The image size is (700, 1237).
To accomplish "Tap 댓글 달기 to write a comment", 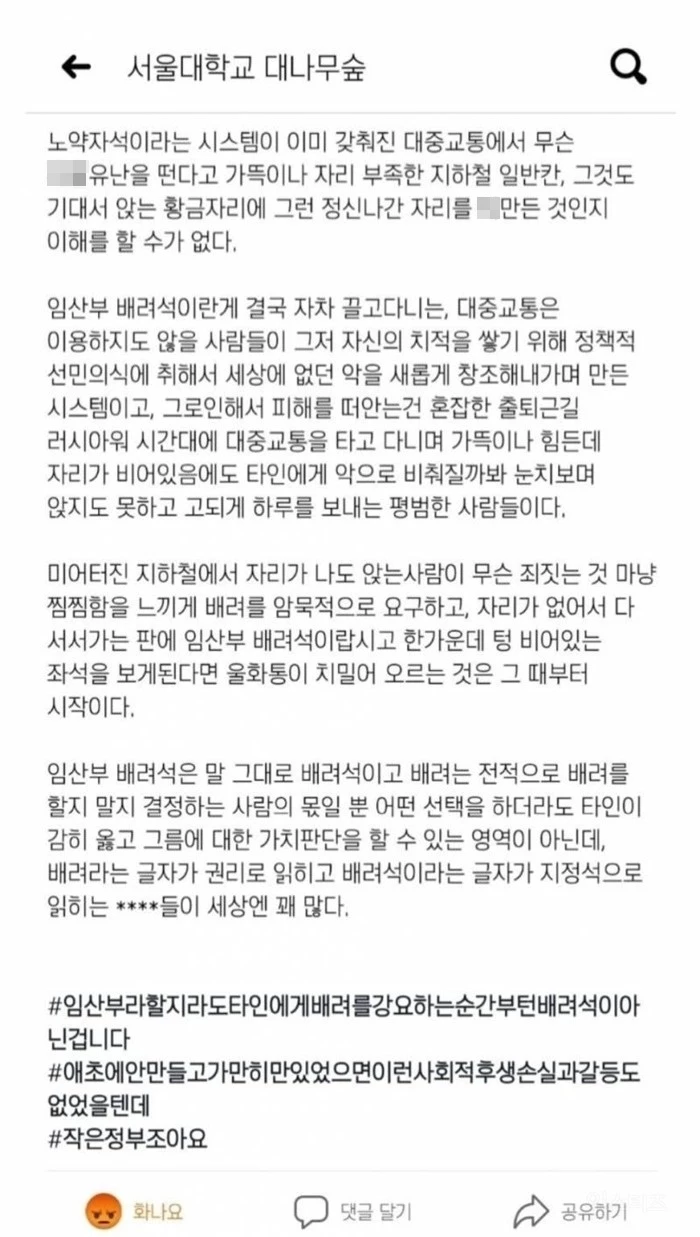I will point(353,1212).
